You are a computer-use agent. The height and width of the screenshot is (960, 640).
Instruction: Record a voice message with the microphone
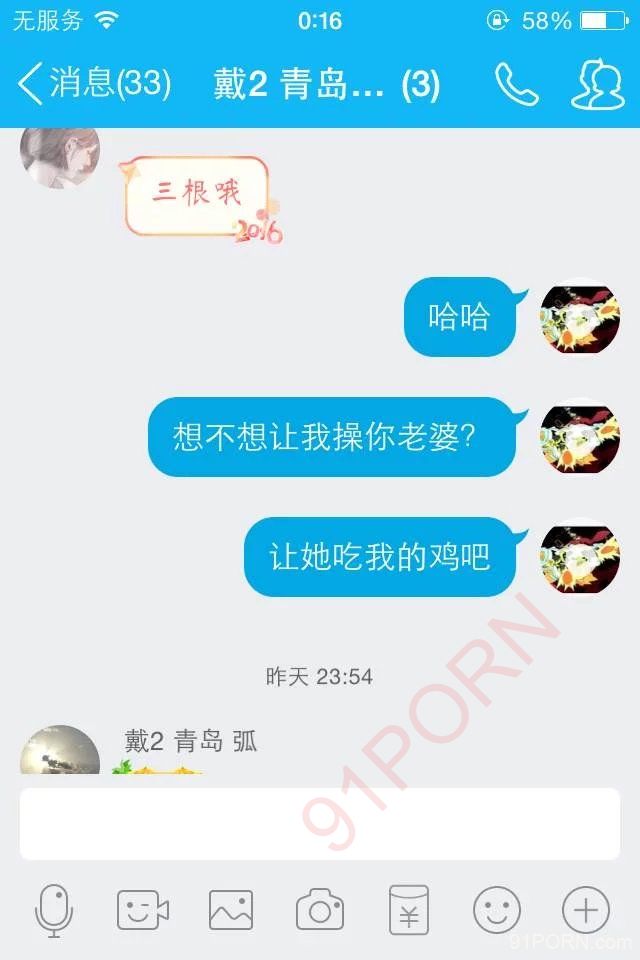click(x=54, y=910)
